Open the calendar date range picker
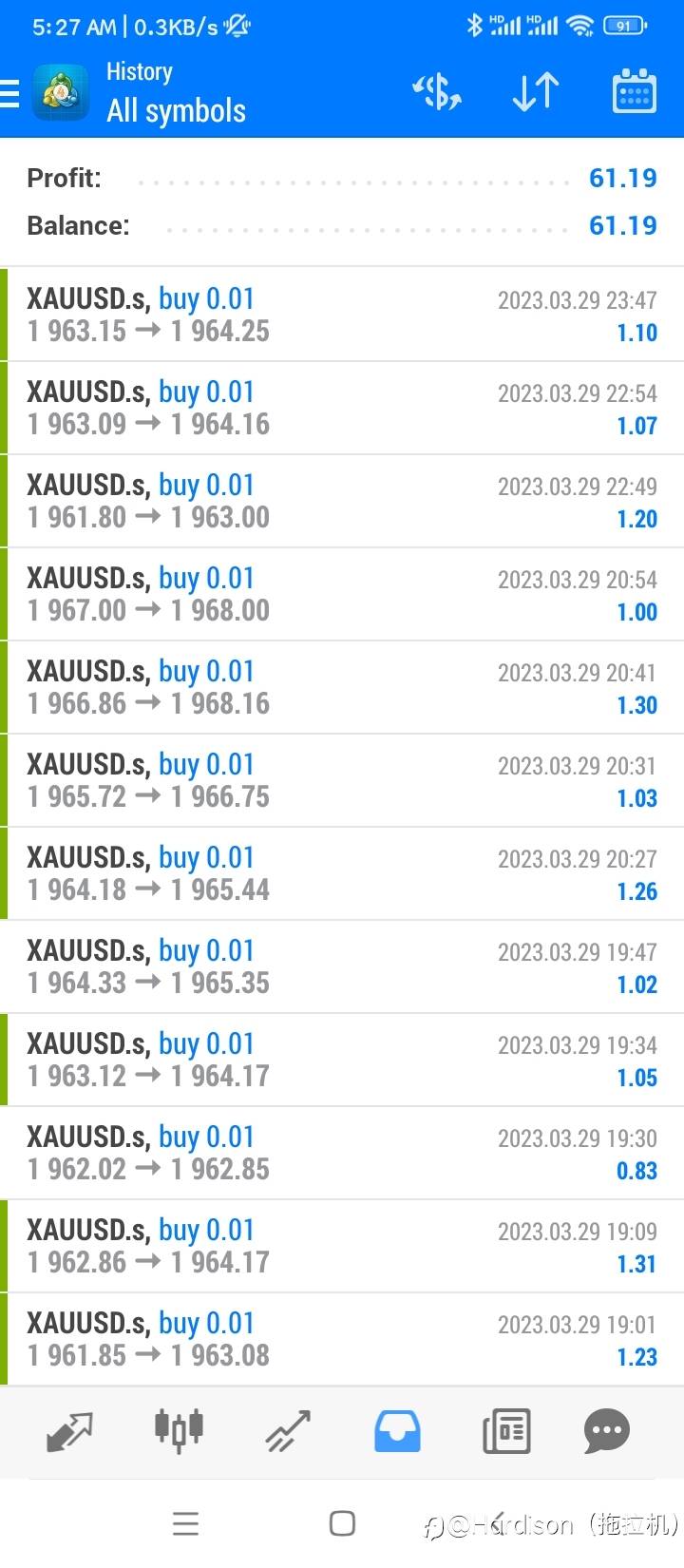Screen dimensions: 684x1568 [634, 92]
